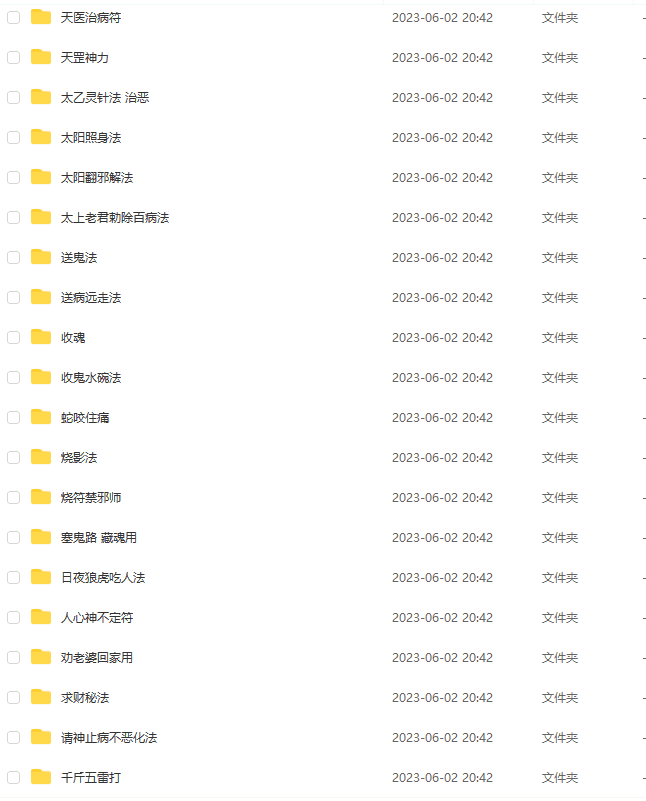This screenshot has width=646, height=801.
Task: Select the checkbox for 天罡神力
Action: point(13,58)
